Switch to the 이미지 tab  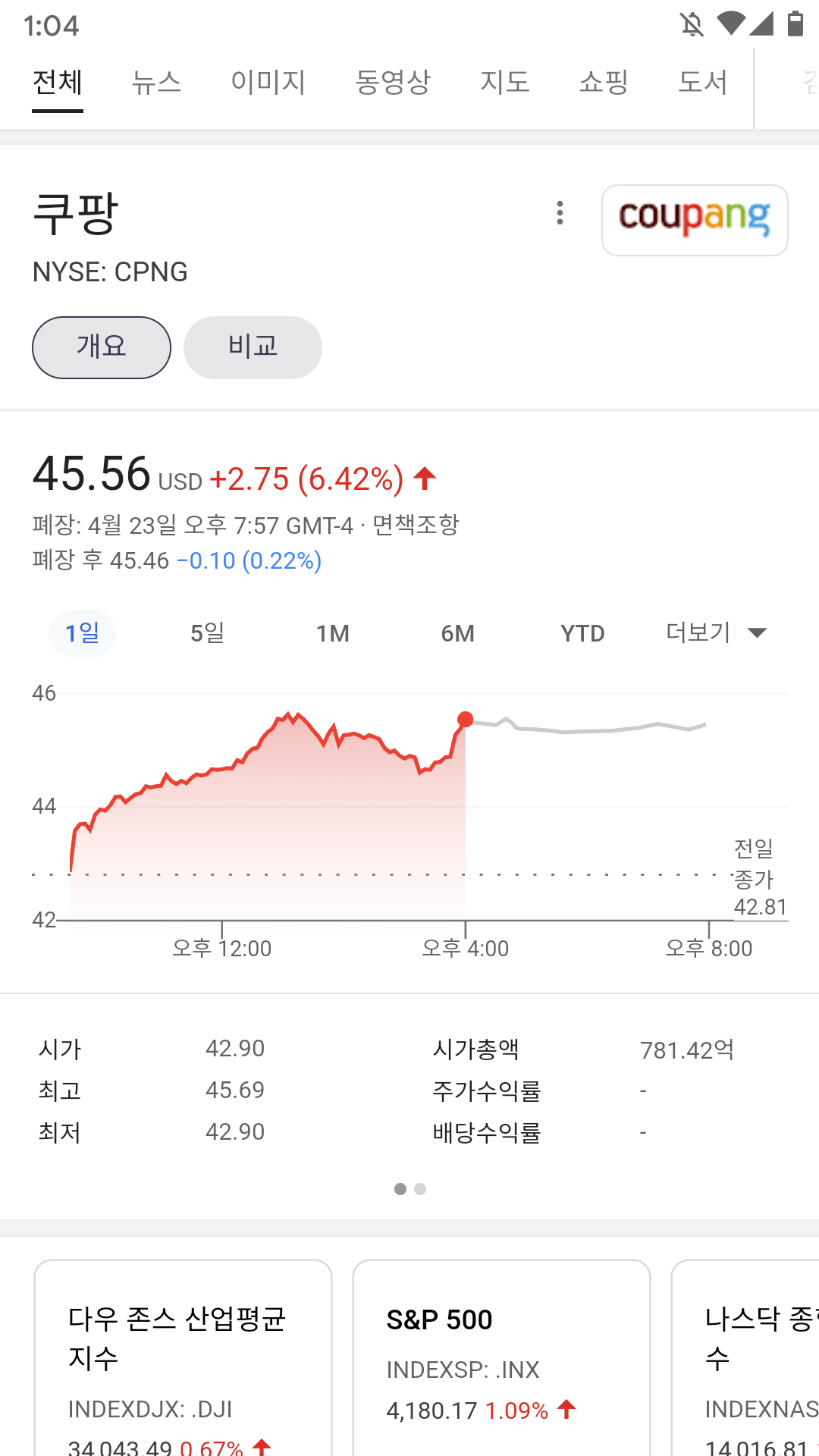(268, 82)
